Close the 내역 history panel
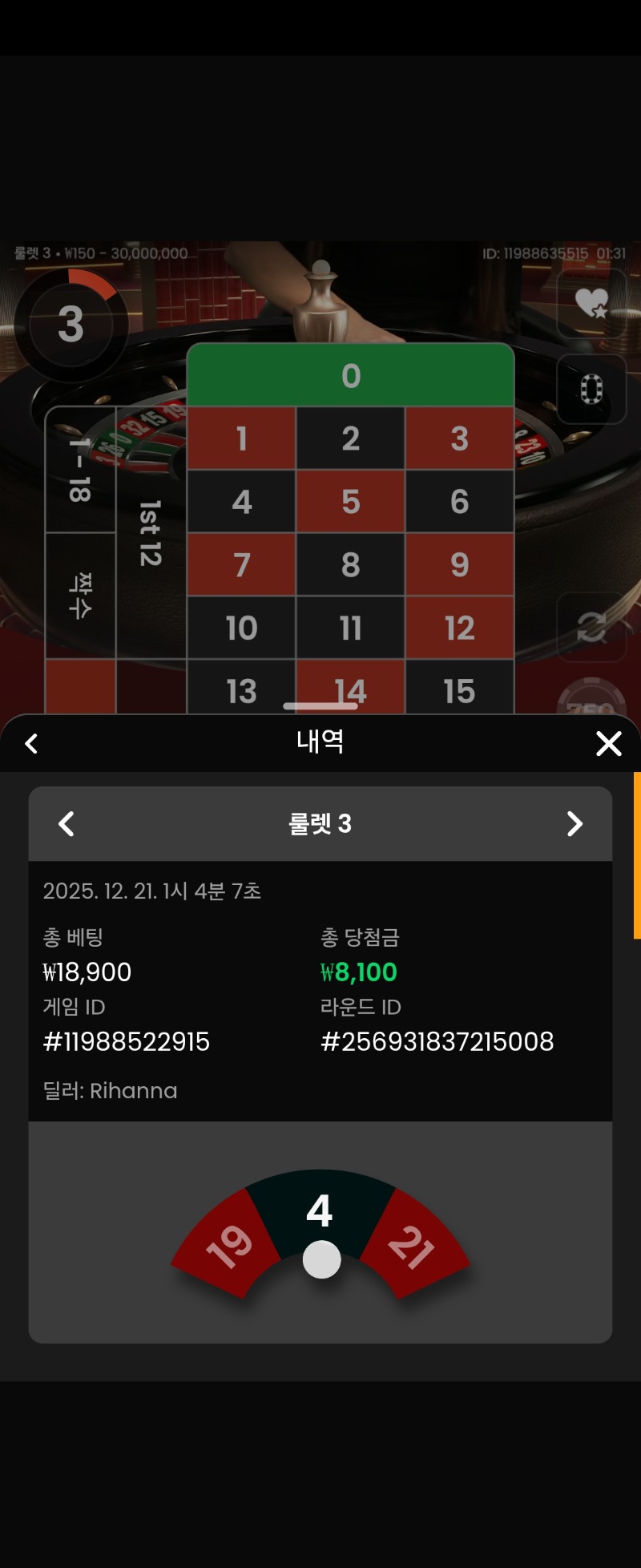 608,743
